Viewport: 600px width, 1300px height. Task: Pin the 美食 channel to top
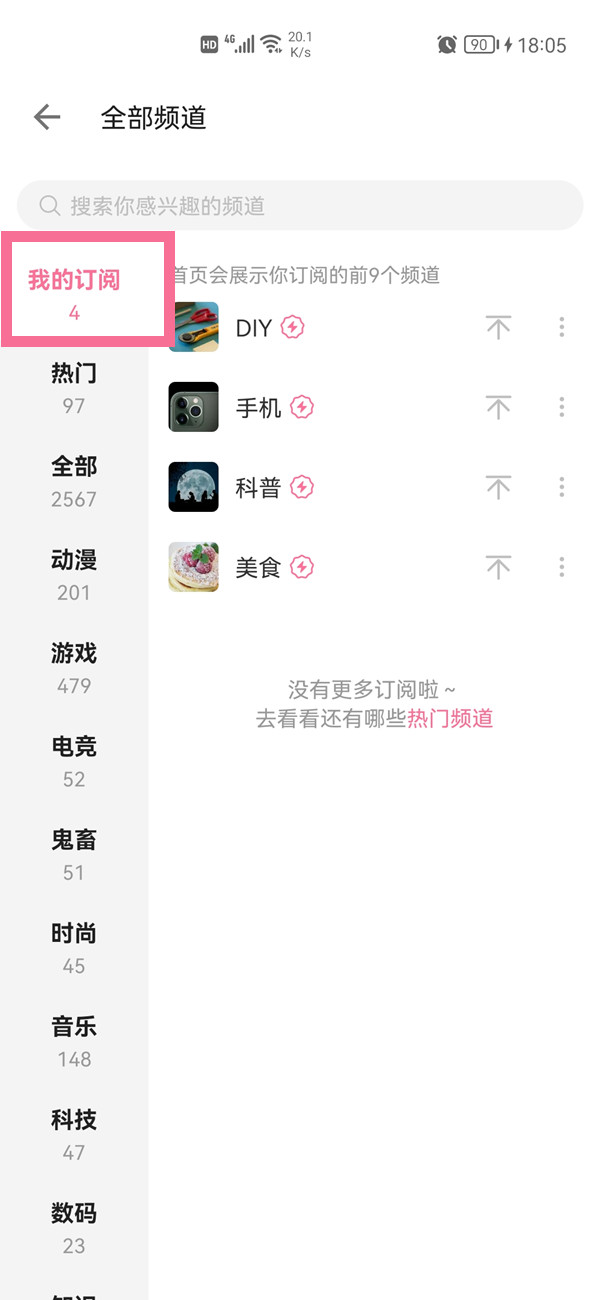[498, 567]
